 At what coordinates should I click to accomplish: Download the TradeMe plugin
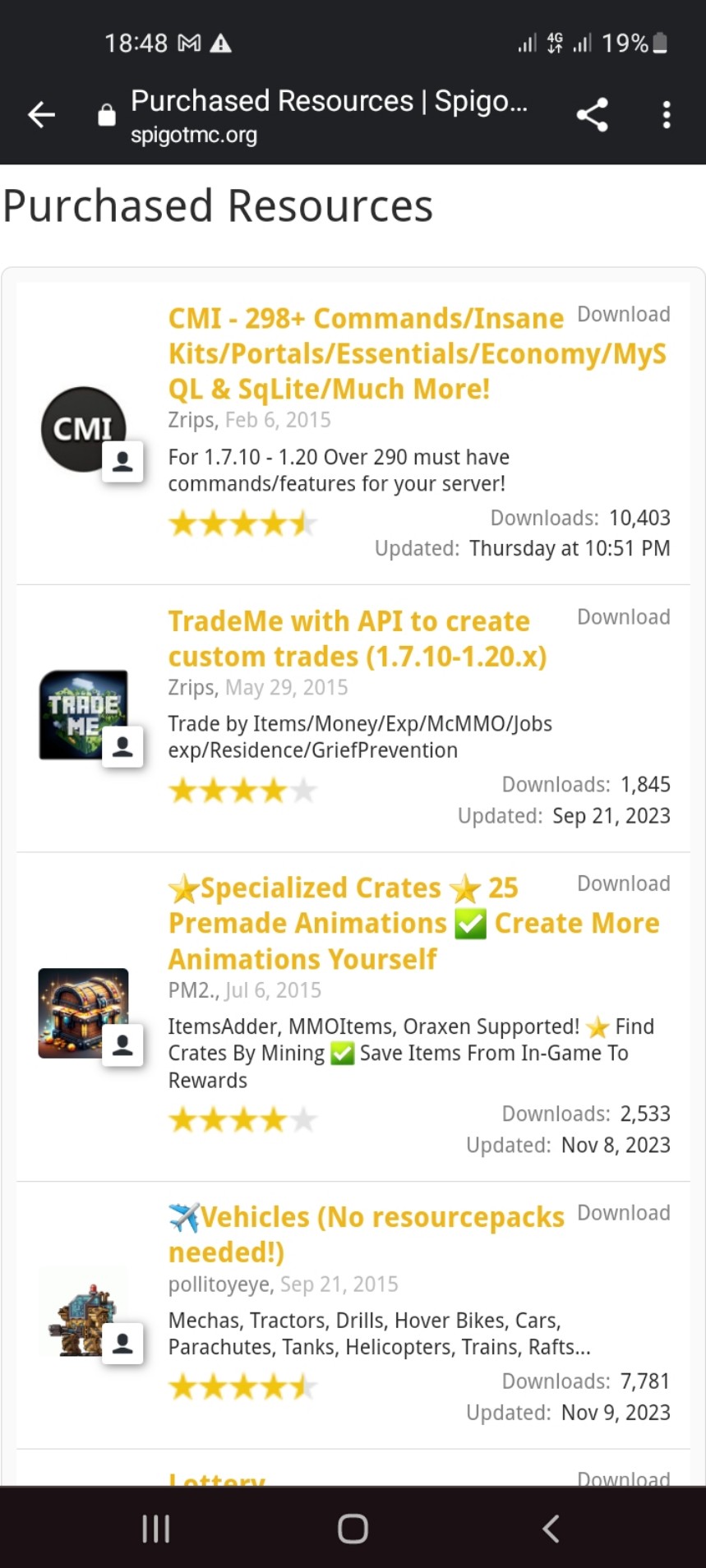click(x=623, y=617)
